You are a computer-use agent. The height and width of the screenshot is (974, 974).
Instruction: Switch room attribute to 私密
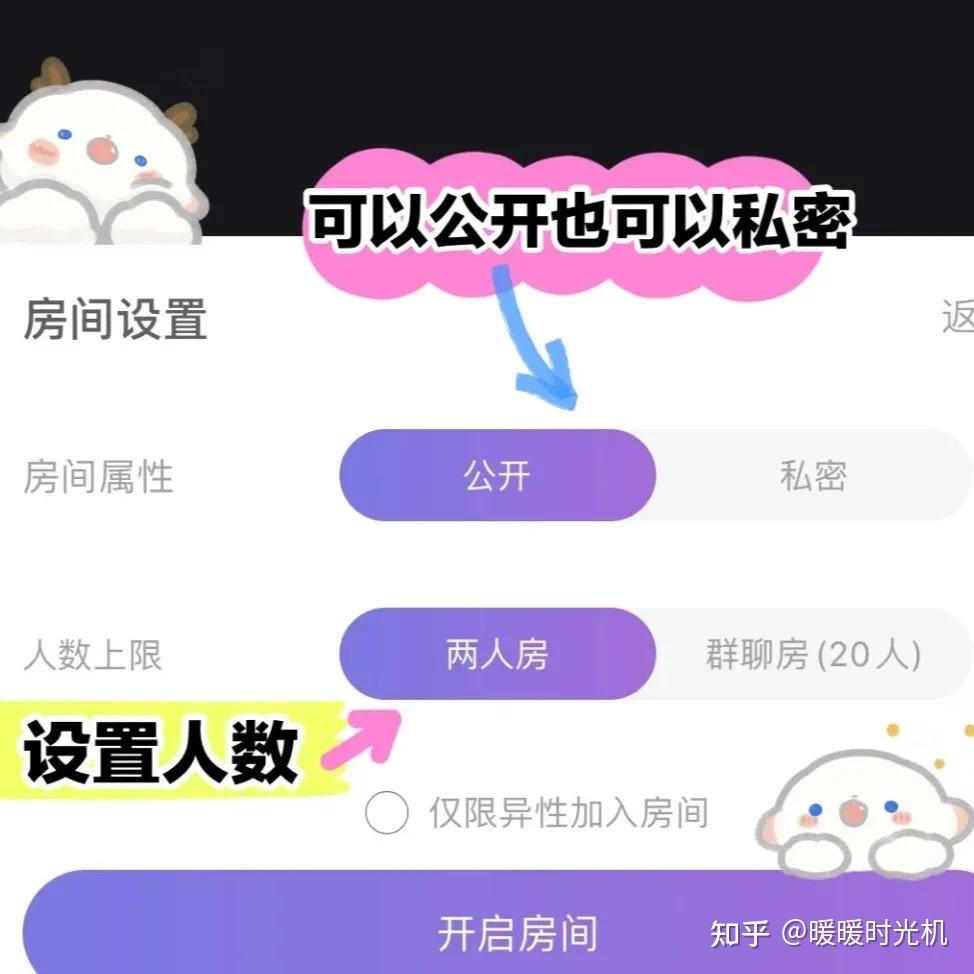[x=813, y=476]
